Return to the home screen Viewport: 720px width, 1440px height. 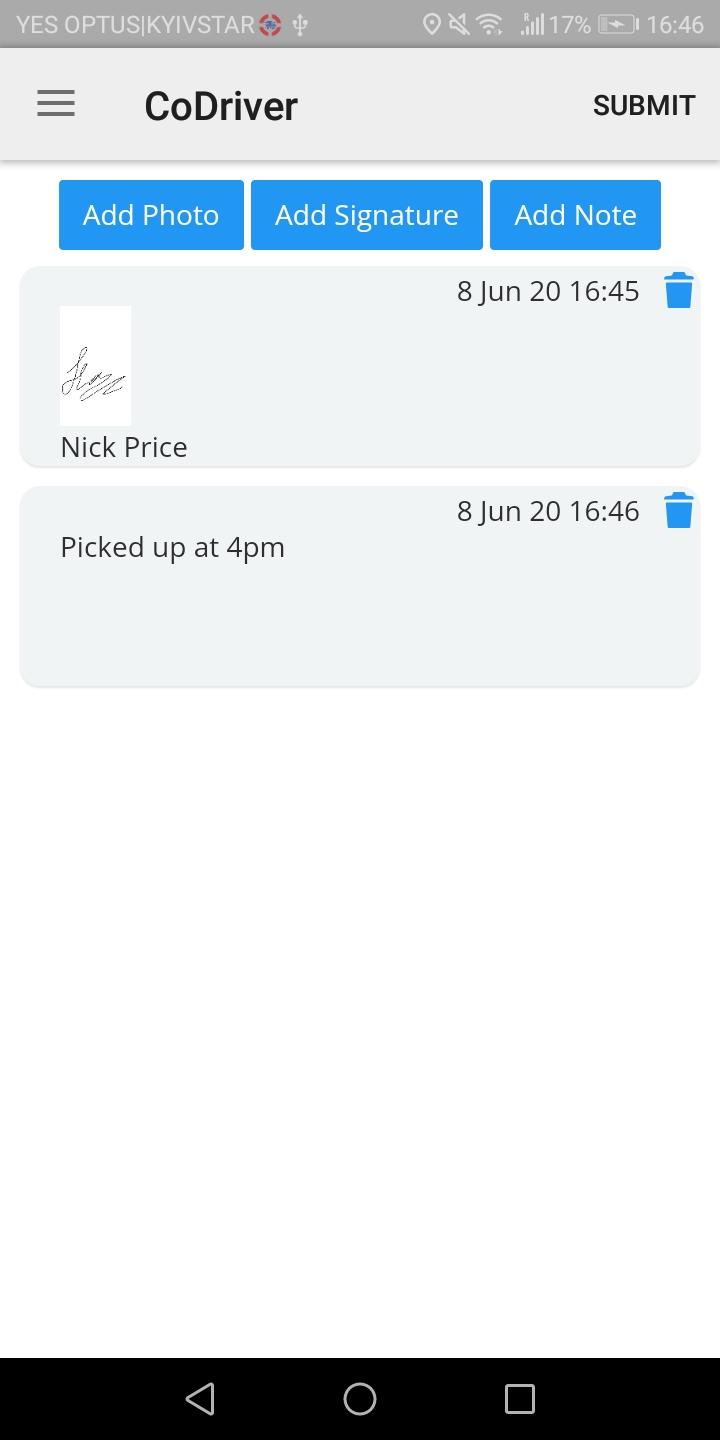point(360,1398)
